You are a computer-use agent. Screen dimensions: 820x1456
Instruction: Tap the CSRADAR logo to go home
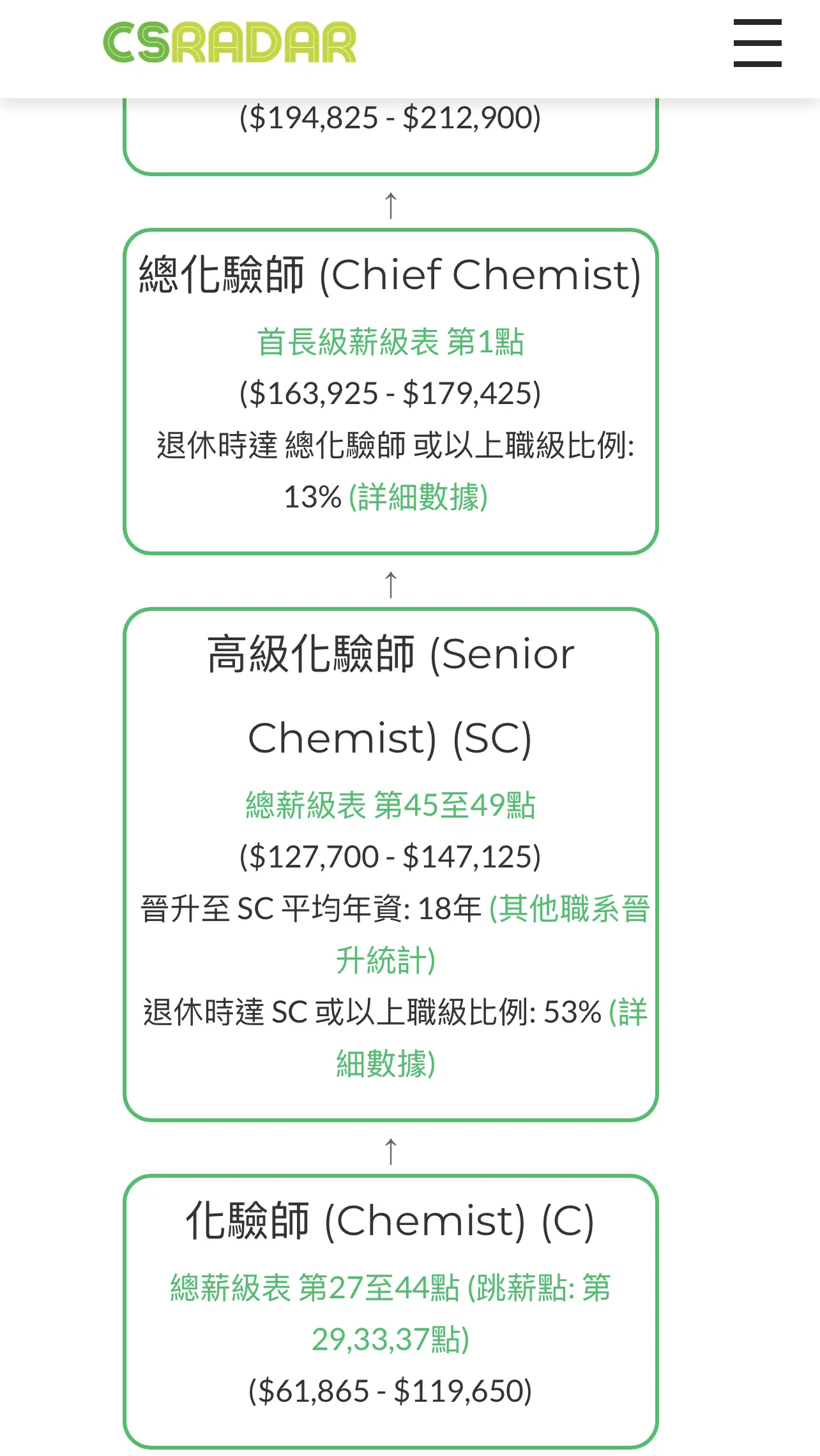tap(230, 43)
